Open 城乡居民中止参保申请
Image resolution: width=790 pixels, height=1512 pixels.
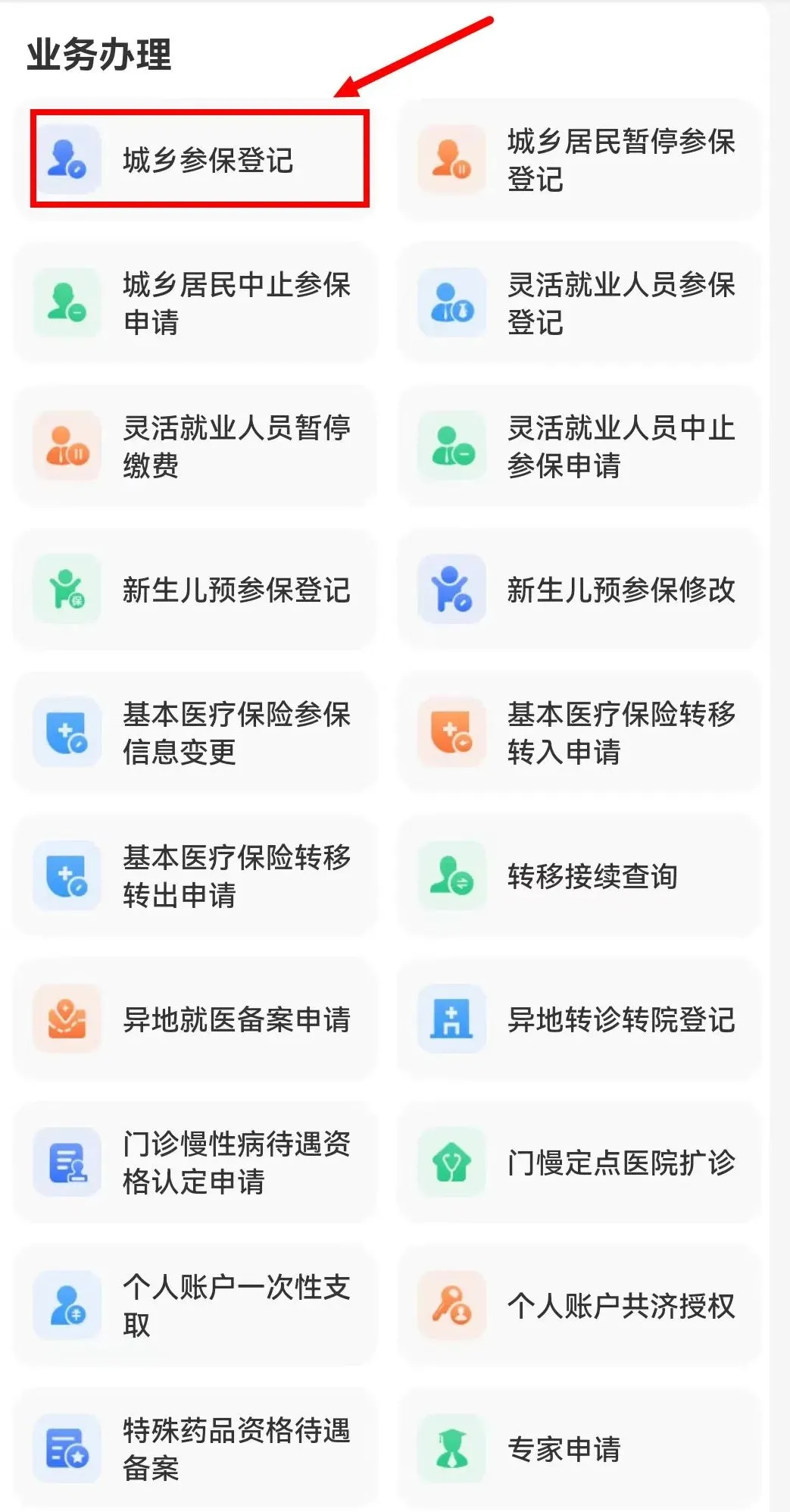point(195,303)
